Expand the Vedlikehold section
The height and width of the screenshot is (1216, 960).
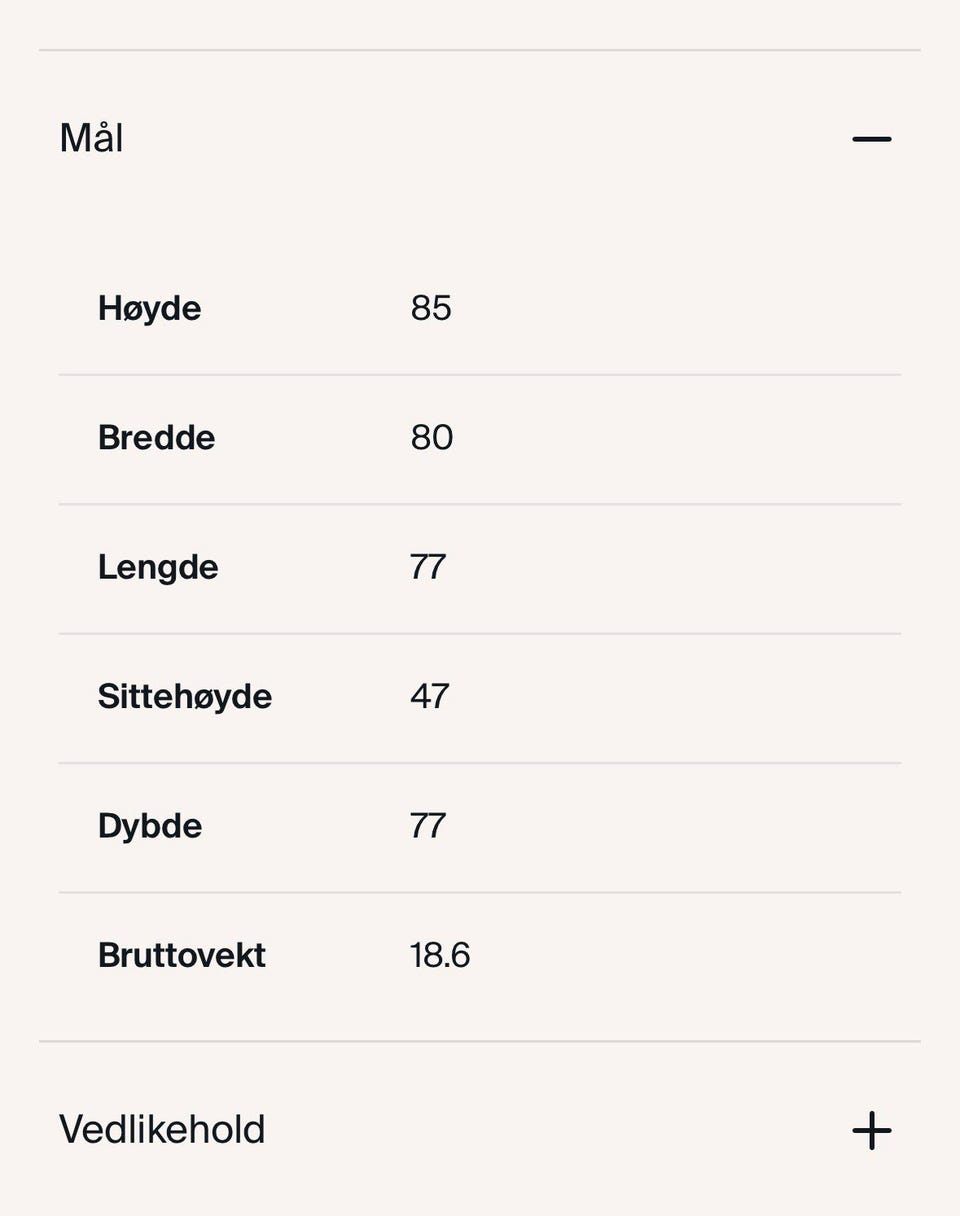click(871, 1130)
